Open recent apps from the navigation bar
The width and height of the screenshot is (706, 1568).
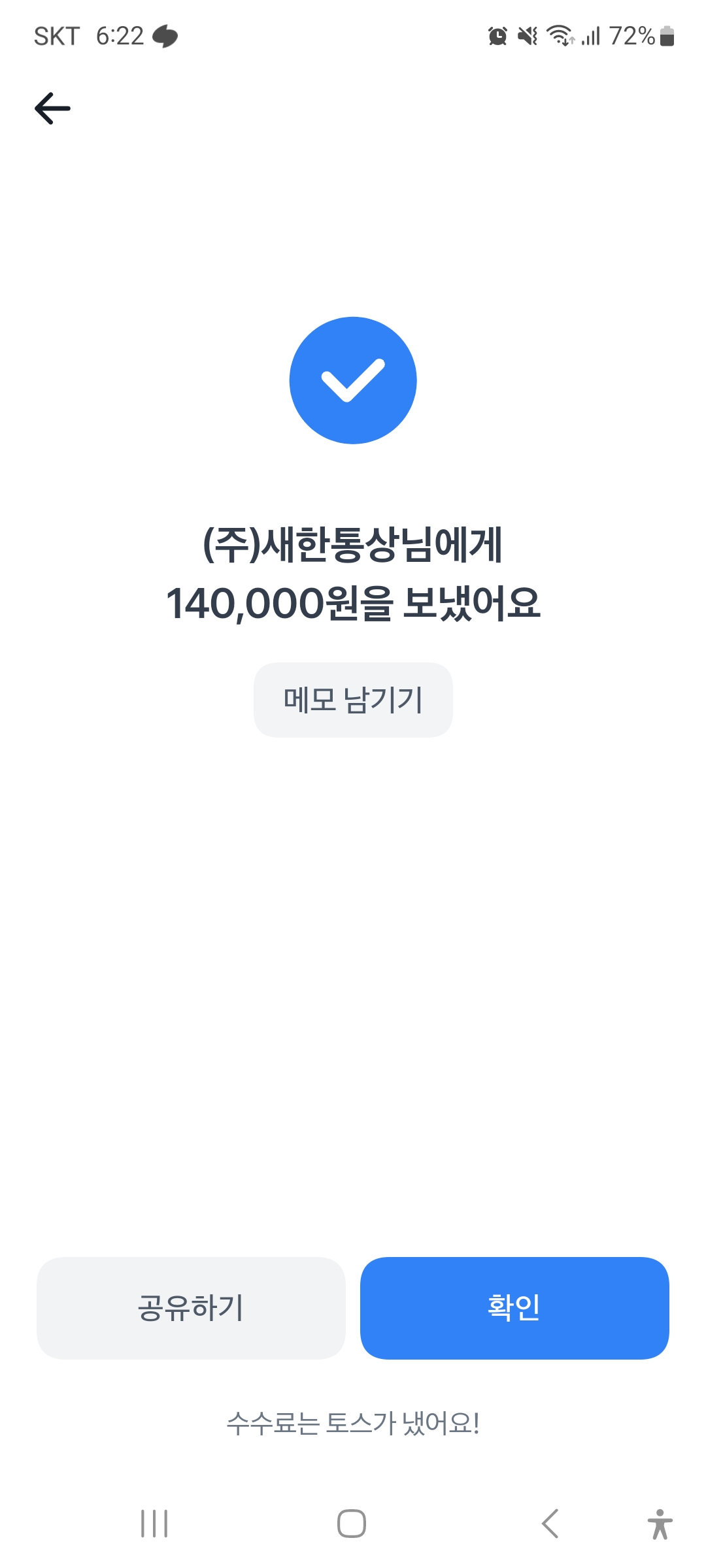pyautogui.click(x=155, y=1524)
